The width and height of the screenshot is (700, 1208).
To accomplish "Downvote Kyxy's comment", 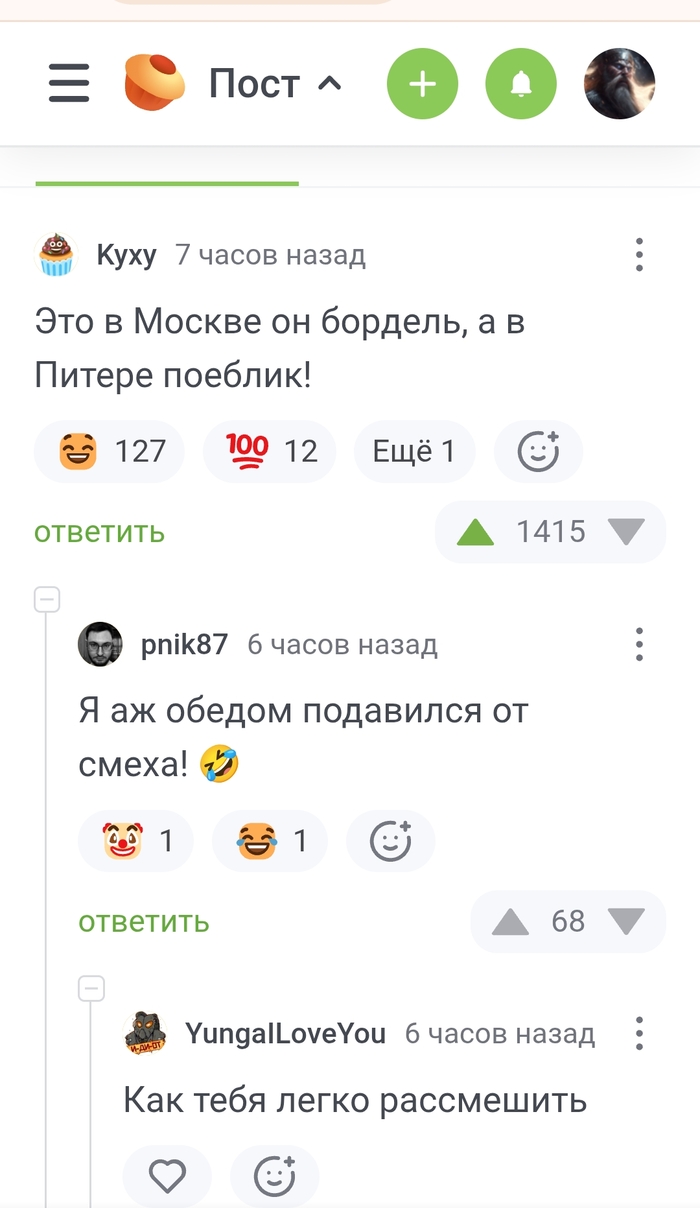I will (626, 532).
